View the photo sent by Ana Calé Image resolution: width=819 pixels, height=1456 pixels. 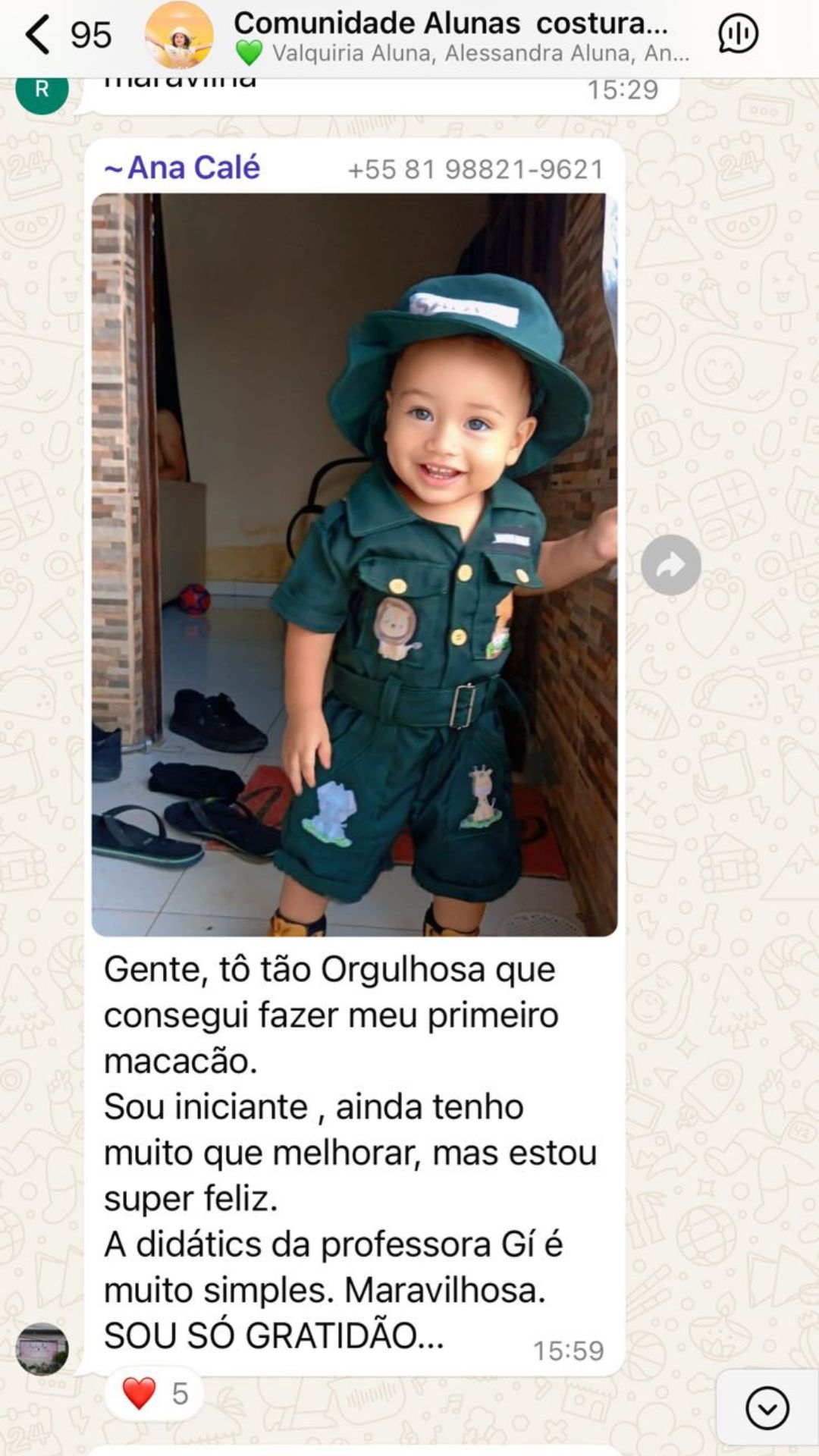click(x=354, y=564)
